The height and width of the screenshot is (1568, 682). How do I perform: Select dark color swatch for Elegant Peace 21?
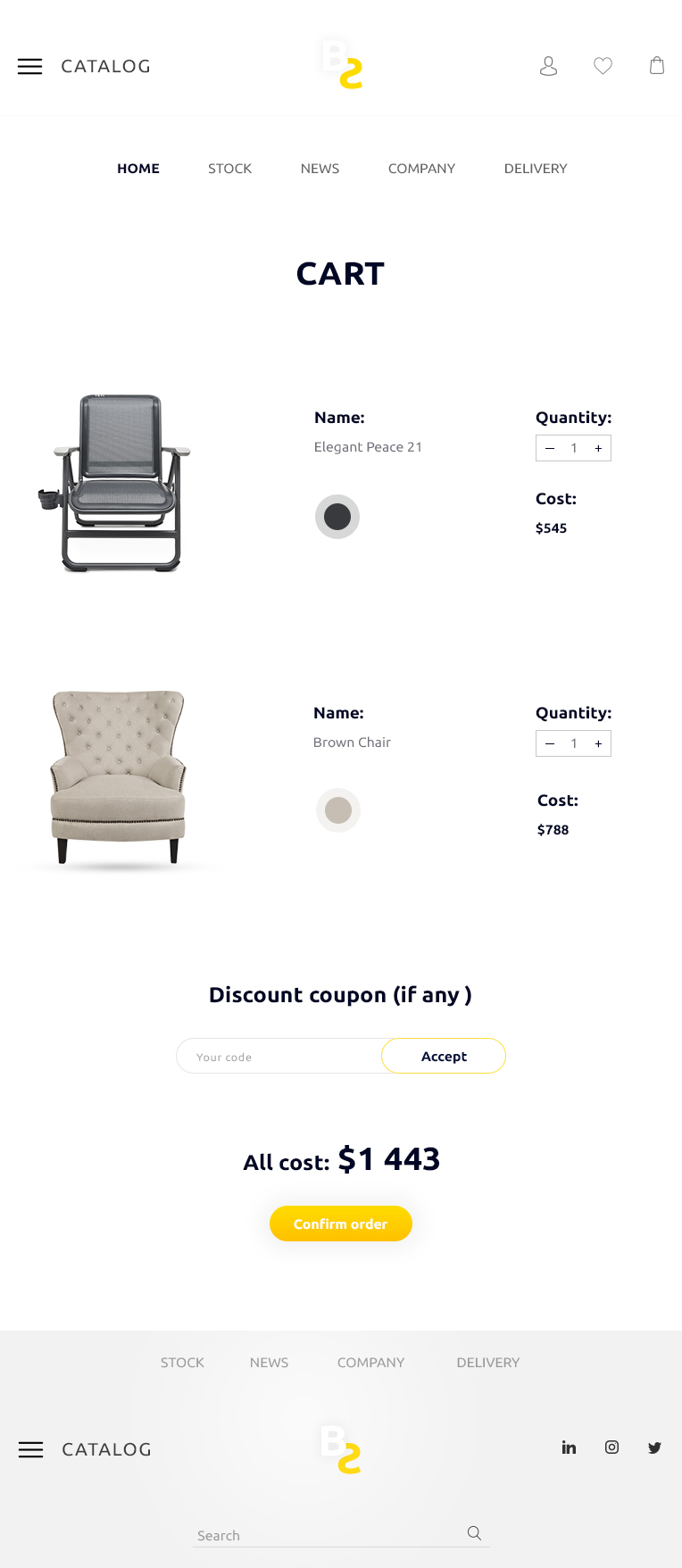[337, 517]
